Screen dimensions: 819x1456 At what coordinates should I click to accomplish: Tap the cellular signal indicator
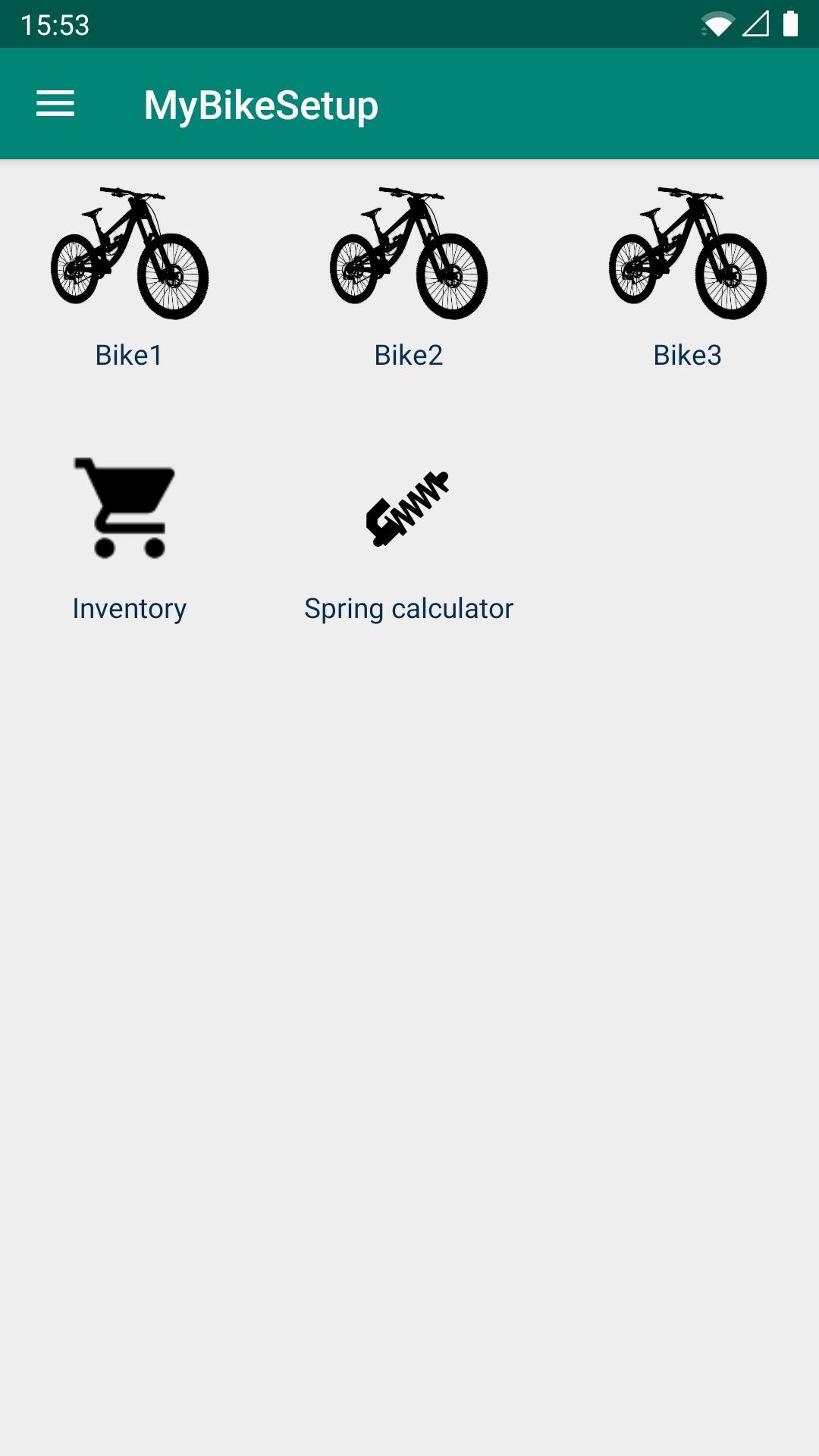(x=755, y=24)
